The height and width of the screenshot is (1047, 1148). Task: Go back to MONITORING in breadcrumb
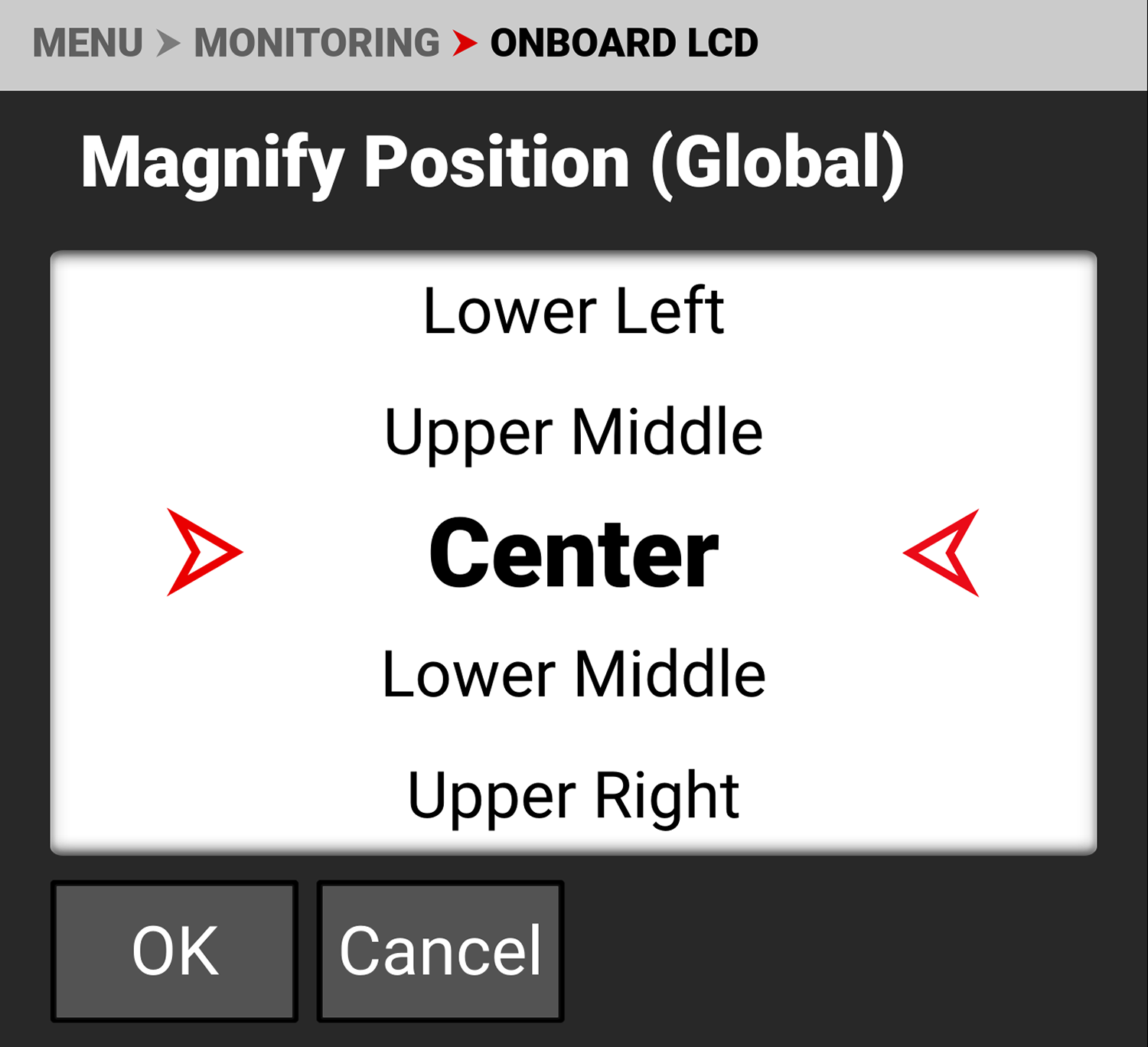pyautogui.click(x=317, y=43)
